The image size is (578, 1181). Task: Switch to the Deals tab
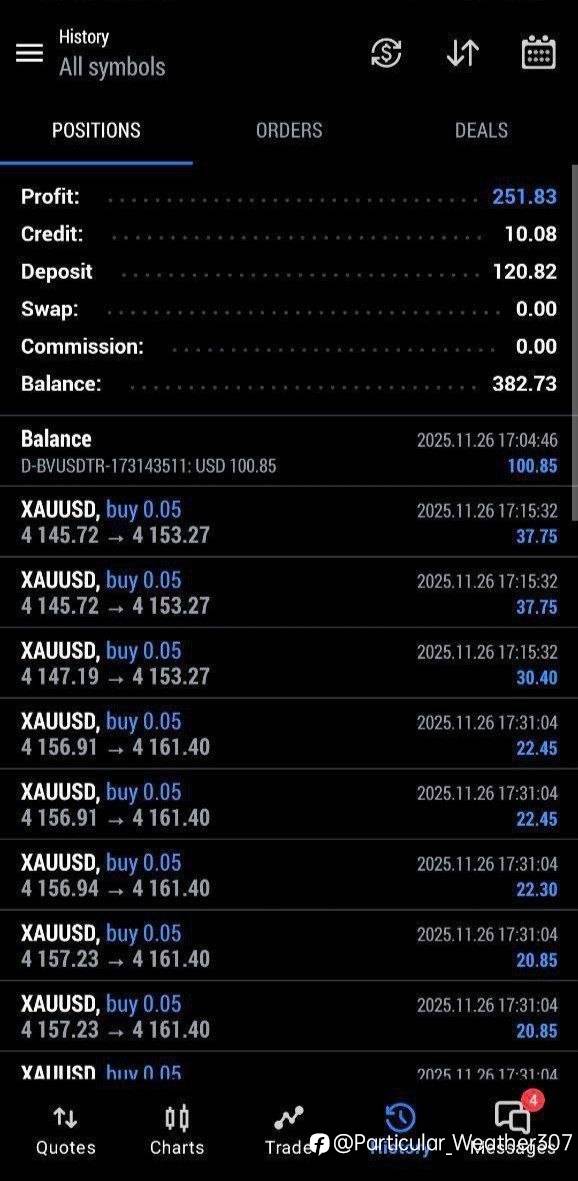482,130
